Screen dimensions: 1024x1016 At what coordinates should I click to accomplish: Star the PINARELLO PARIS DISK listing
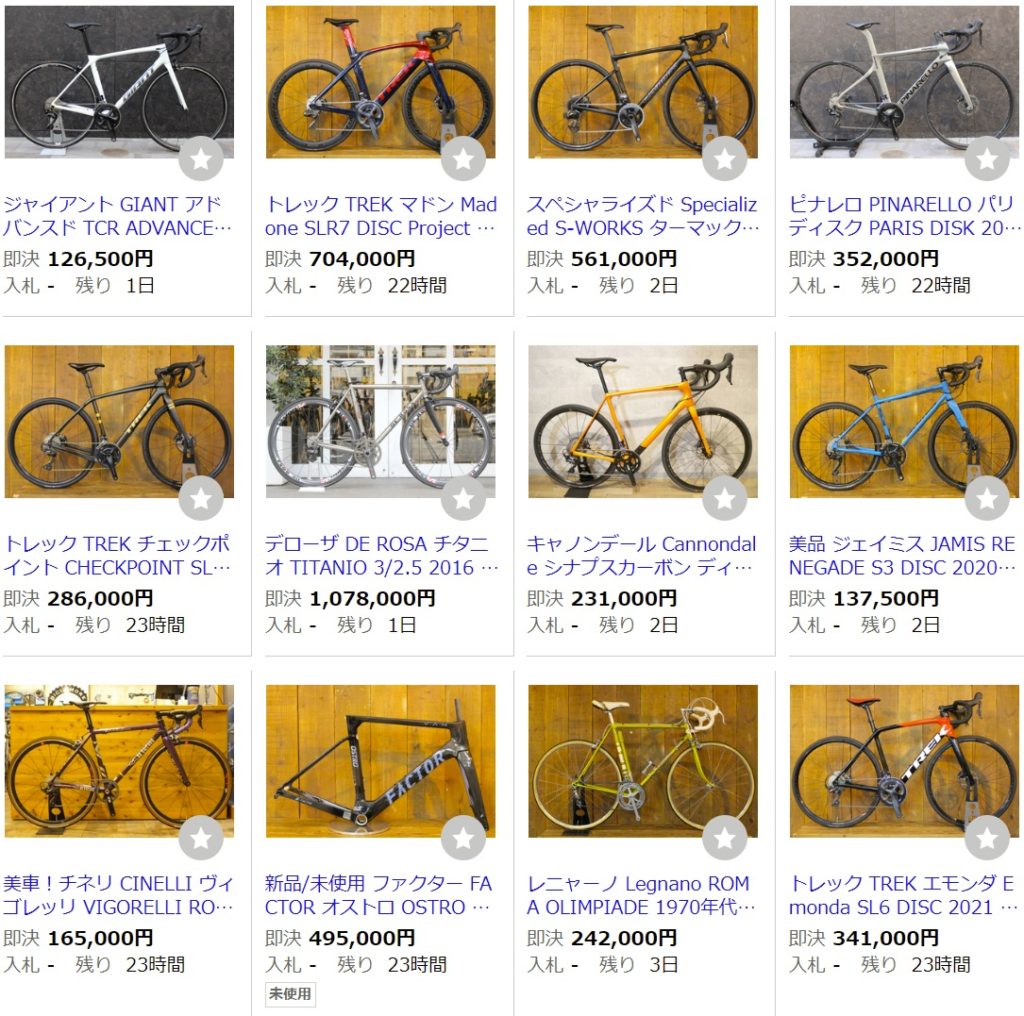[987, 158]
